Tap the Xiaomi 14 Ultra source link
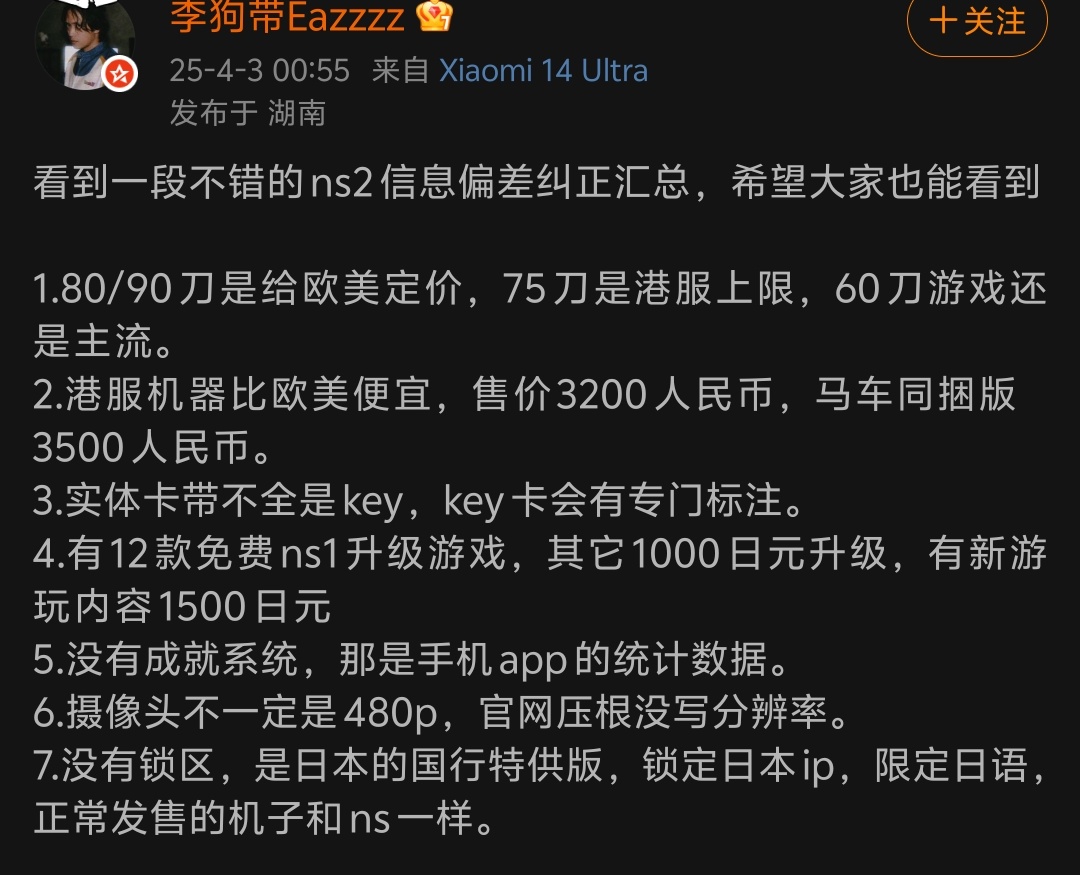Screen dimensions: 1080x875 [x=544, y=71]
